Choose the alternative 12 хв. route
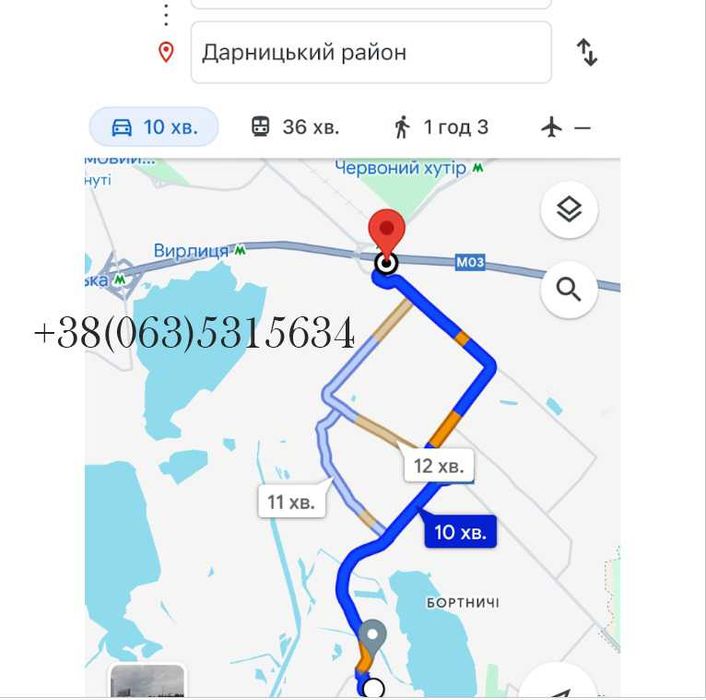Screen dimensions: 706x700 pyautogui.click(x=439, y=466)
